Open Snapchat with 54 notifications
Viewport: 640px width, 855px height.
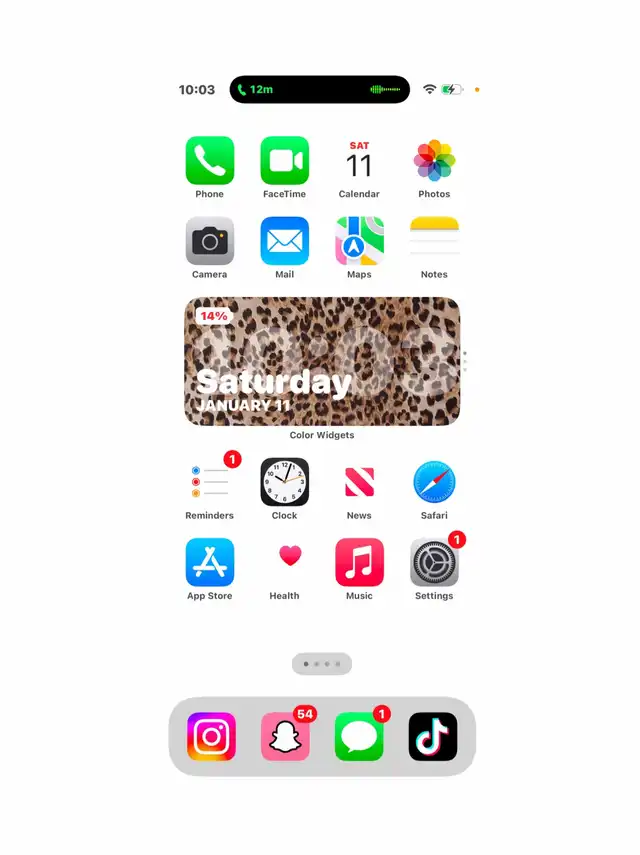(286, 737)
